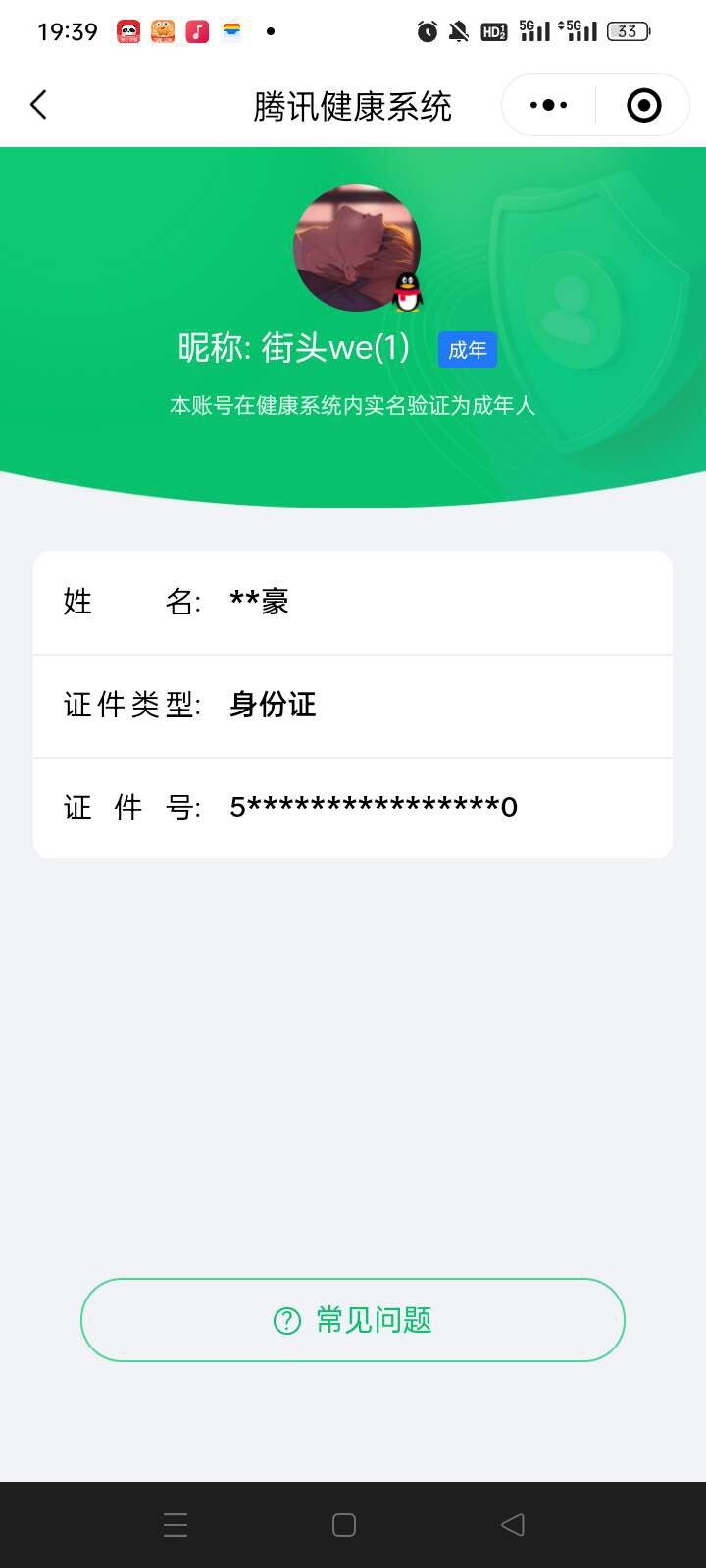The image size is (706, 1568).
Task: Tap the masked 证件号 ID number row
Action: coord(353,807)
